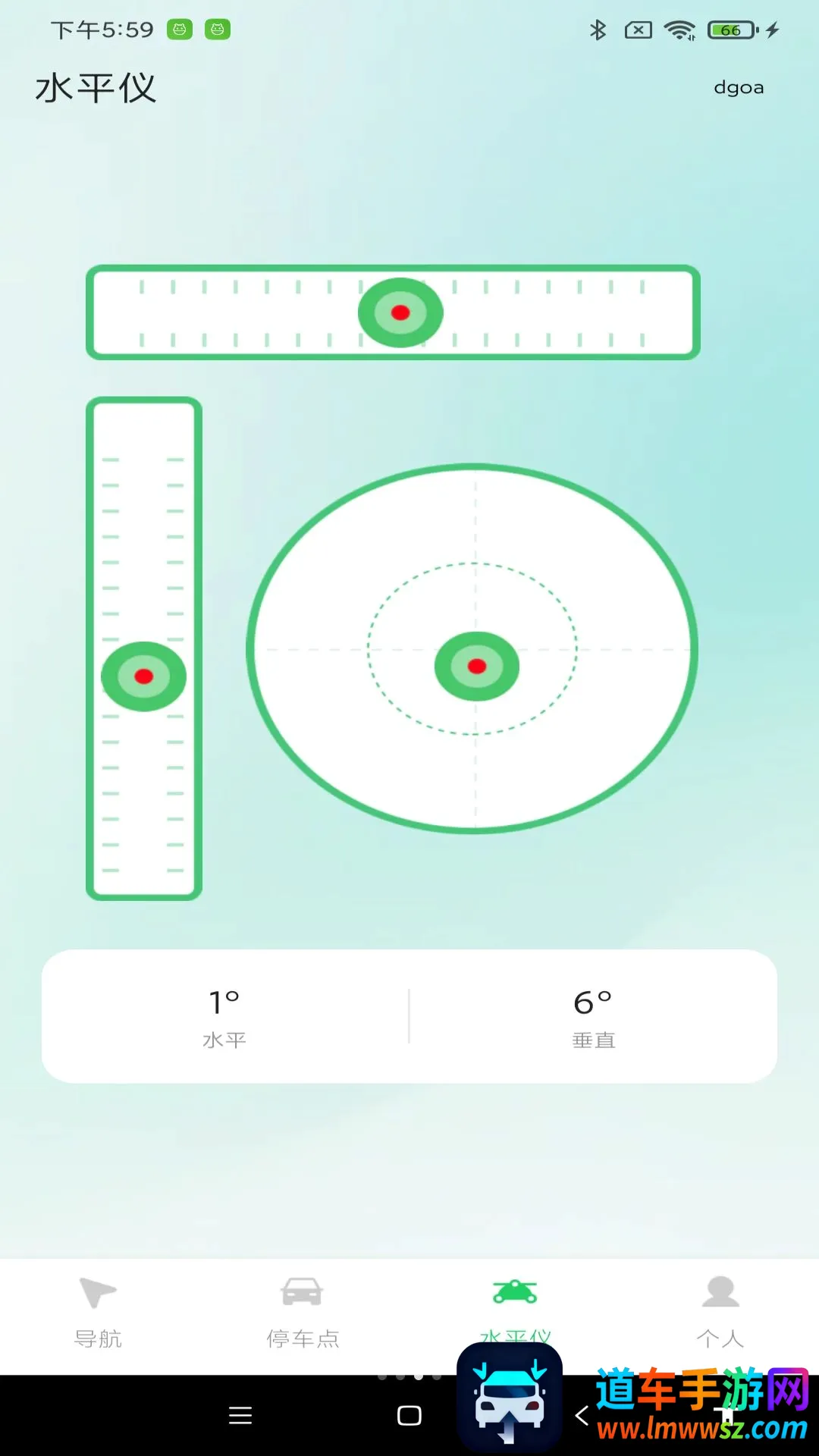
Task: Tap the dgoa text in the header
Action: pos(739,88)
